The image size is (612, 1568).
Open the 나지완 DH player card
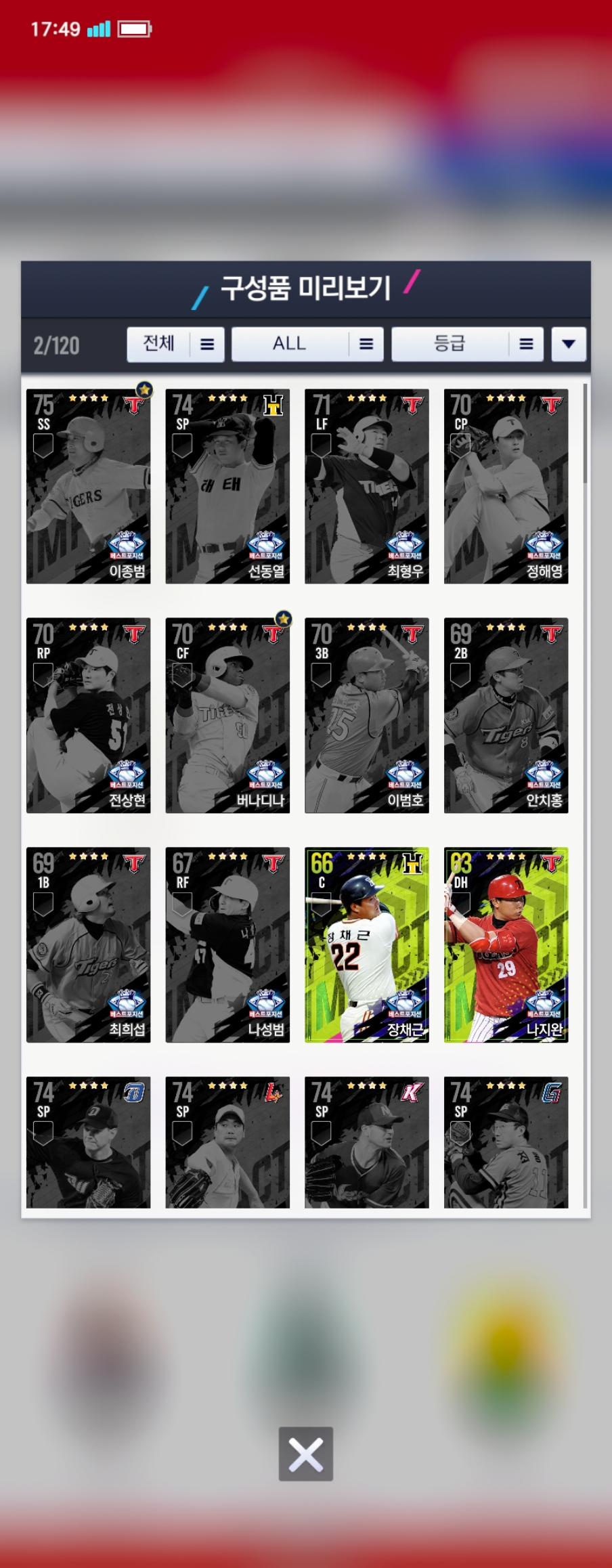[506, 944]
